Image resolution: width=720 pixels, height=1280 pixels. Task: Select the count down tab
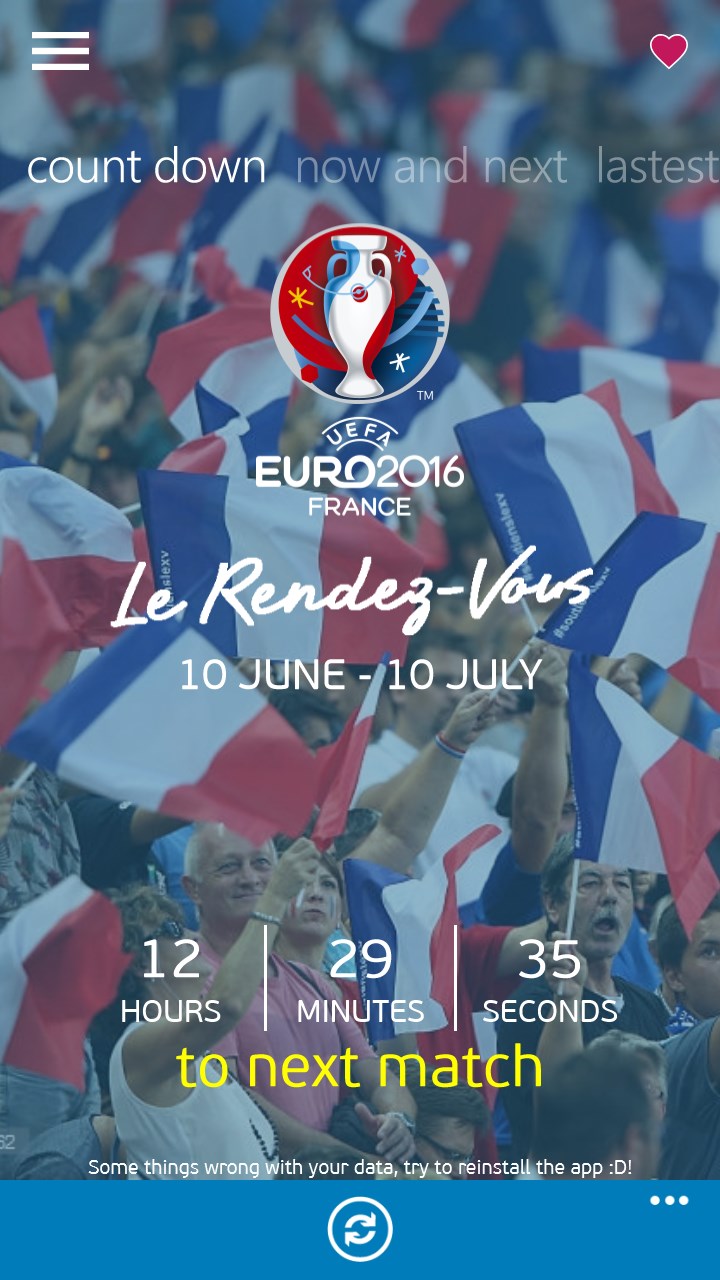point(146,167)
